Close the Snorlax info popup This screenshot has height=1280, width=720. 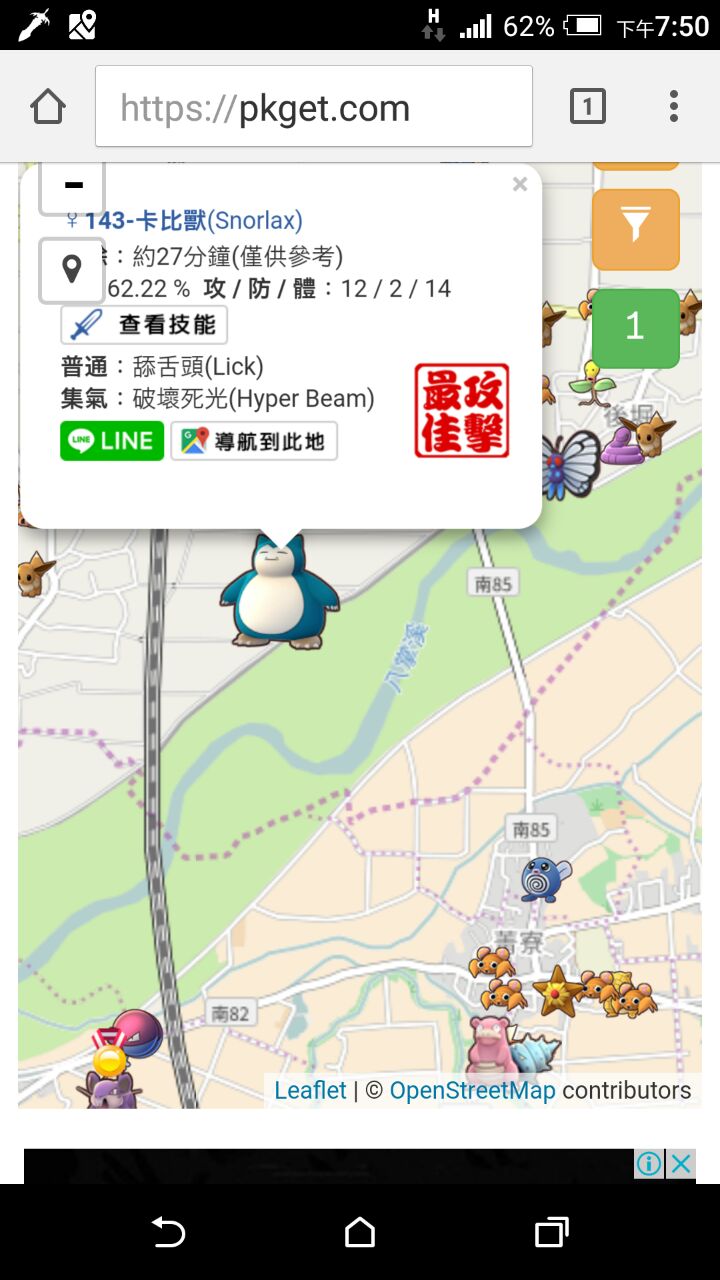pos(519,184)
